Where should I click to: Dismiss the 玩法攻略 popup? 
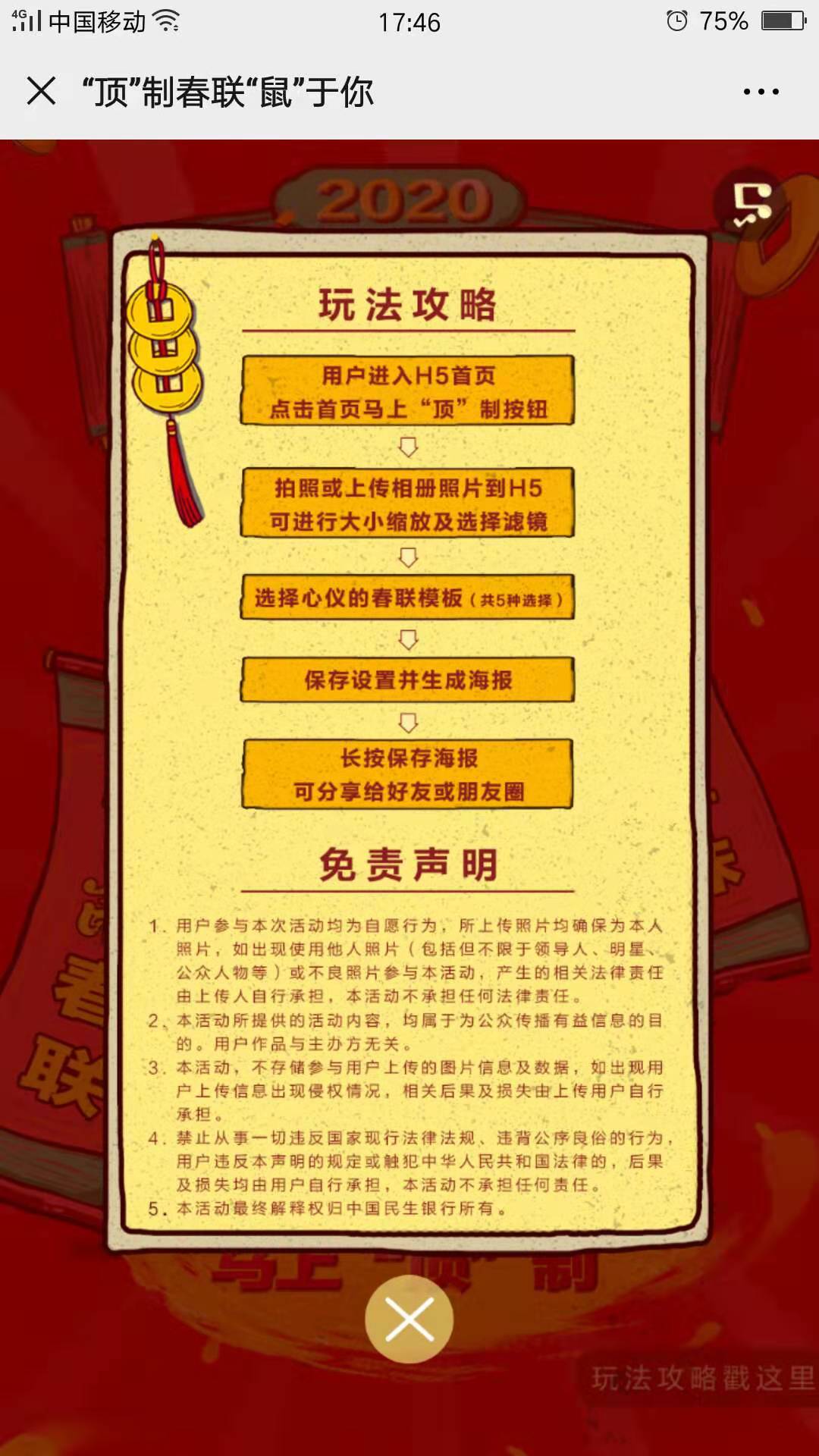[409, 1319]
